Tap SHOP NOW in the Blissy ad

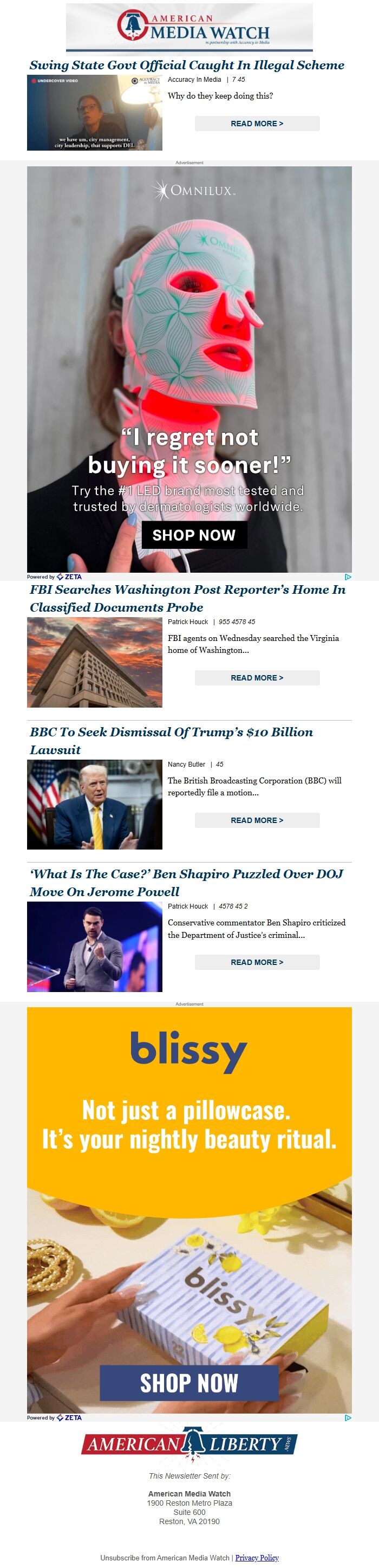pos(188,1382)
